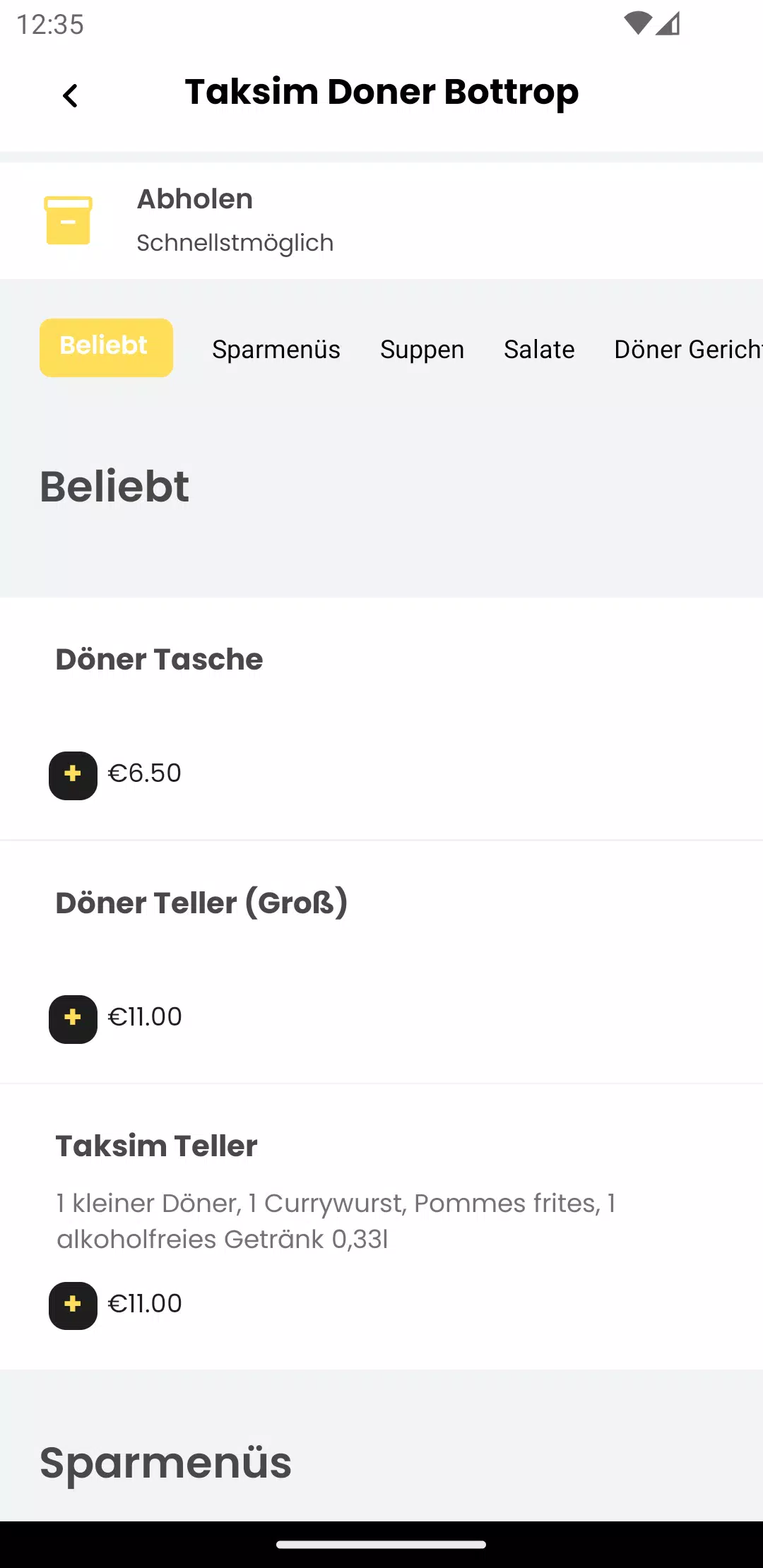
Task: Open the Döner Gerichte category
Action: [688, 350]
